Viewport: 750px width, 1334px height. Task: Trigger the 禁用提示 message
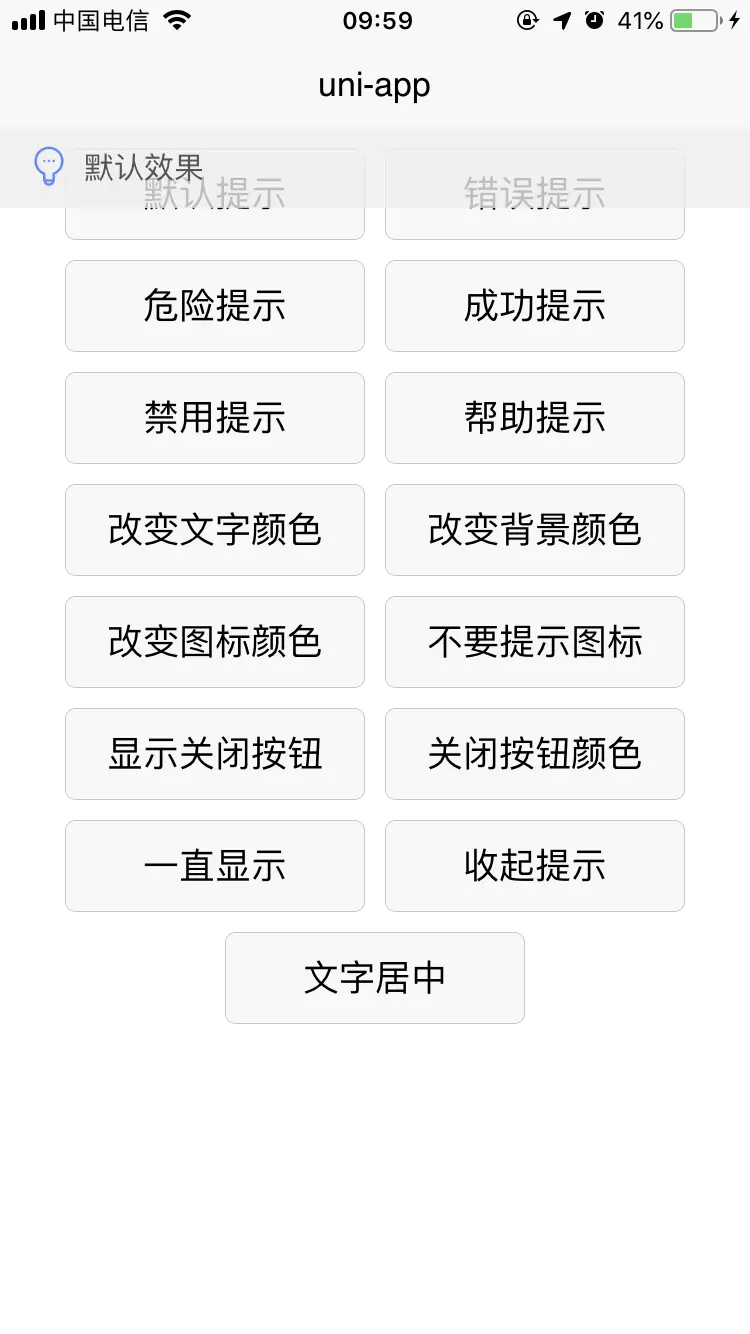click(215, 418)
